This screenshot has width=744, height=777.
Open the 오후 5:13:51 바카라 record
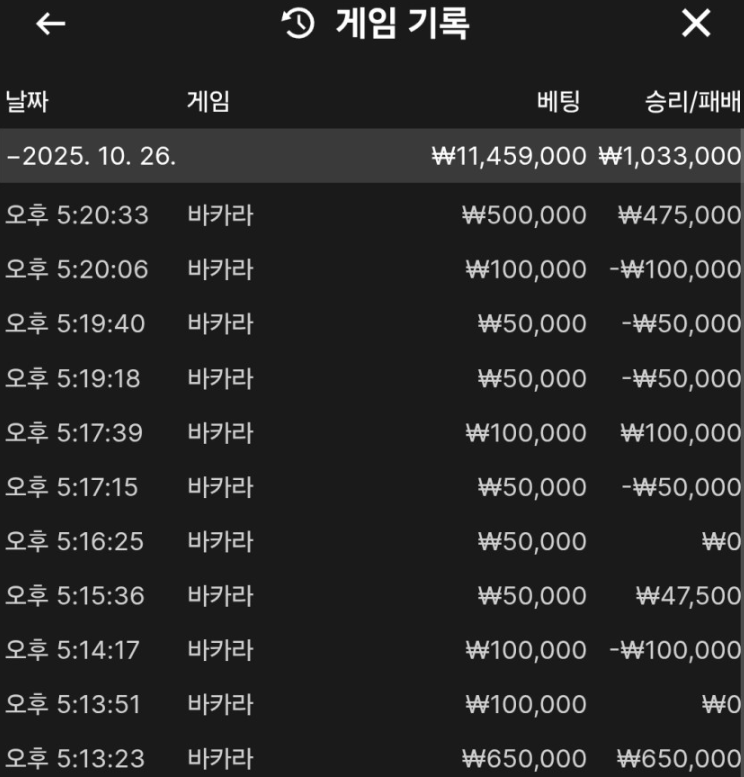pos(372,705)
